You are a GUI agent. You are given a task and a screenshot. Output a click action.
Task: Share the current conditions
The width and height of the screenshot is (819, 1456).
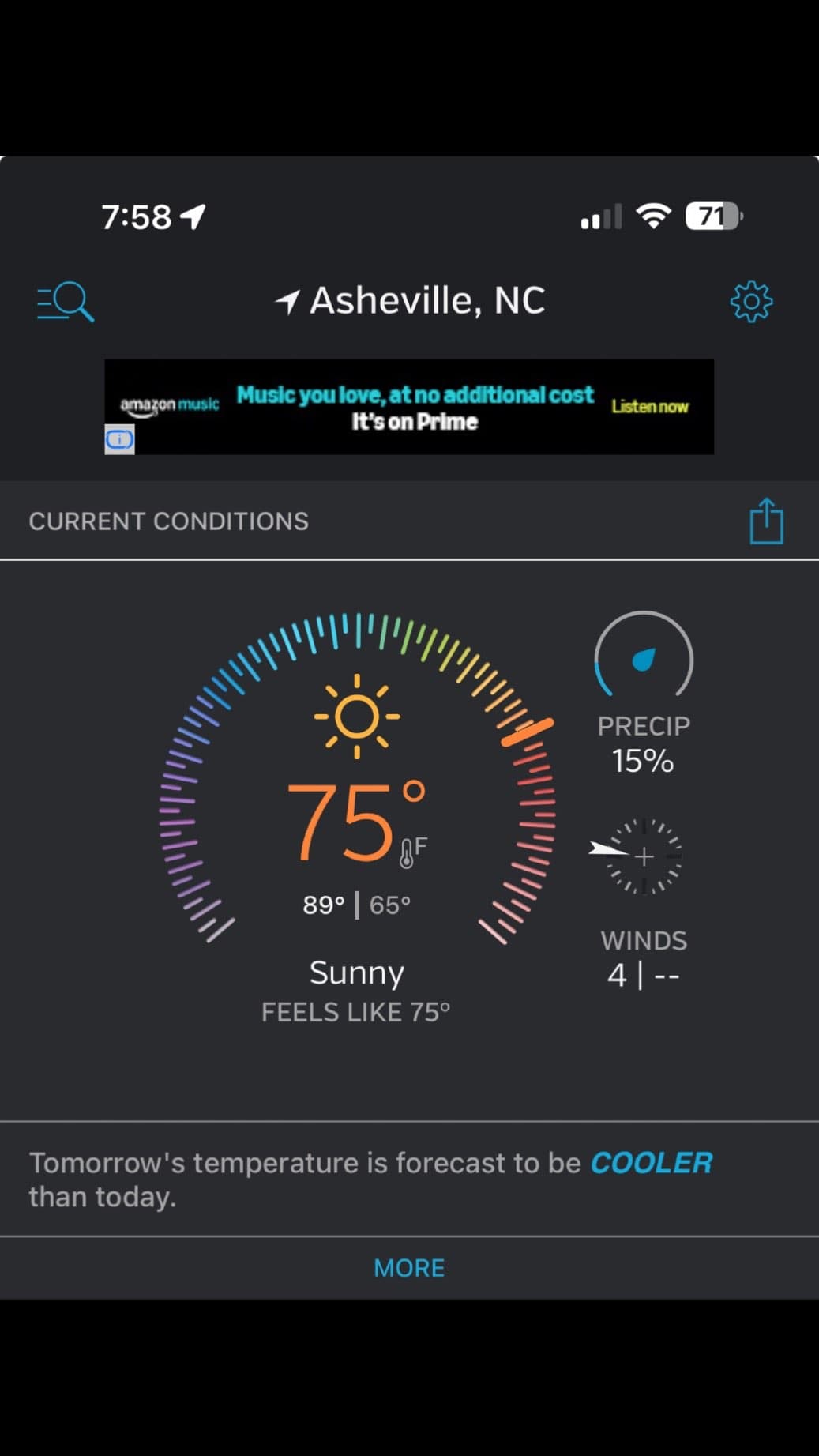766,521
